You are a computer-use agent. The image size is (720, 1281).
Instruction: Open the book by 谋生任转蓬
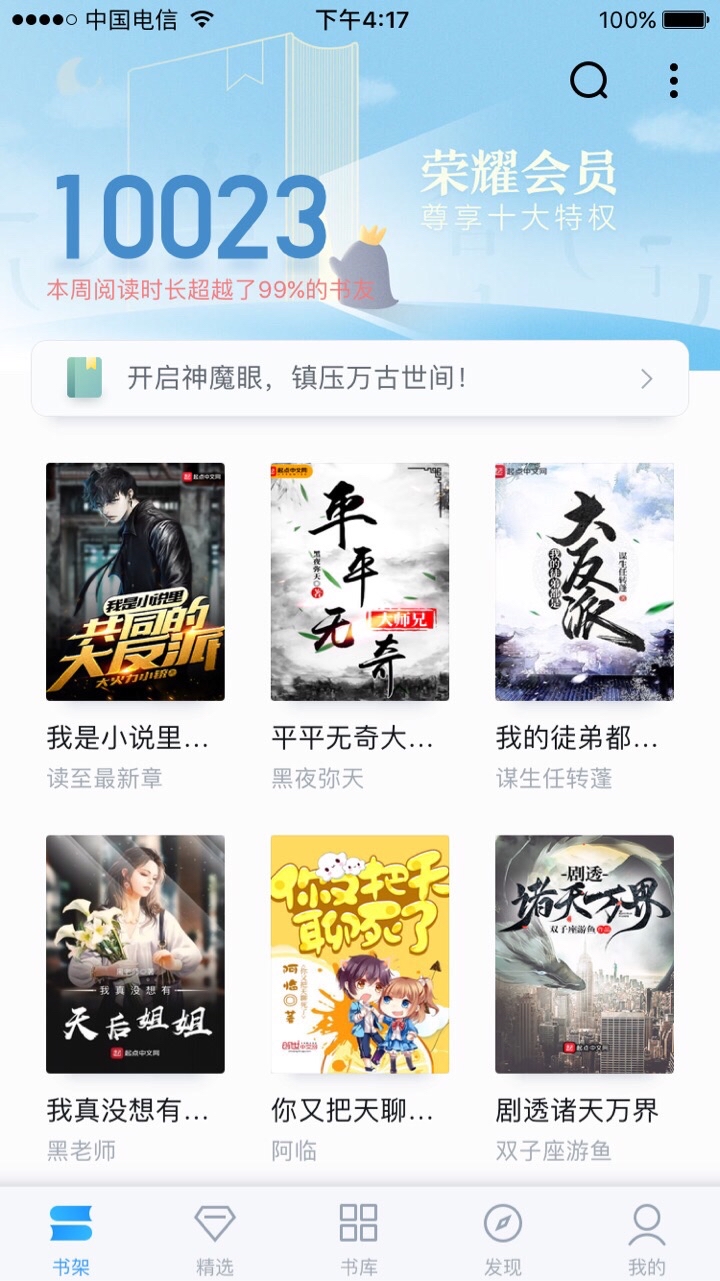coord(584,581)
